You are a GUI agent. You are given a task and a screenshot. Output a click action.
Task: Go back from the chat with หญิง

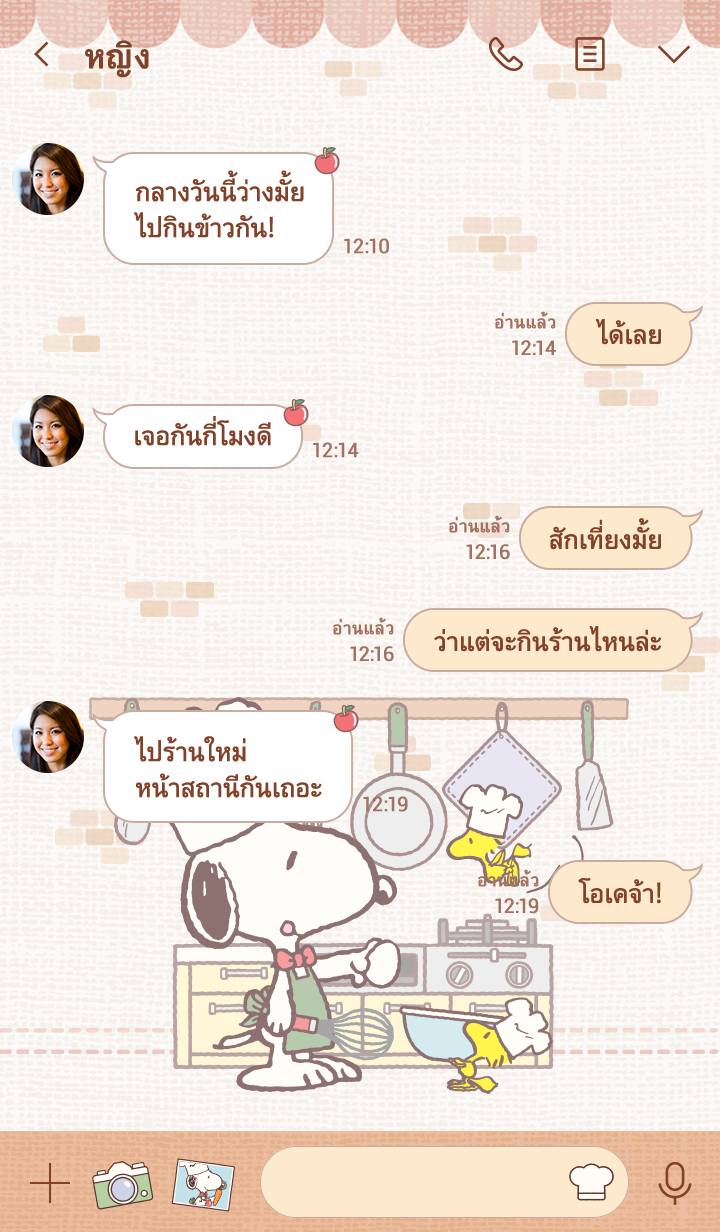(x=41, y=55)
